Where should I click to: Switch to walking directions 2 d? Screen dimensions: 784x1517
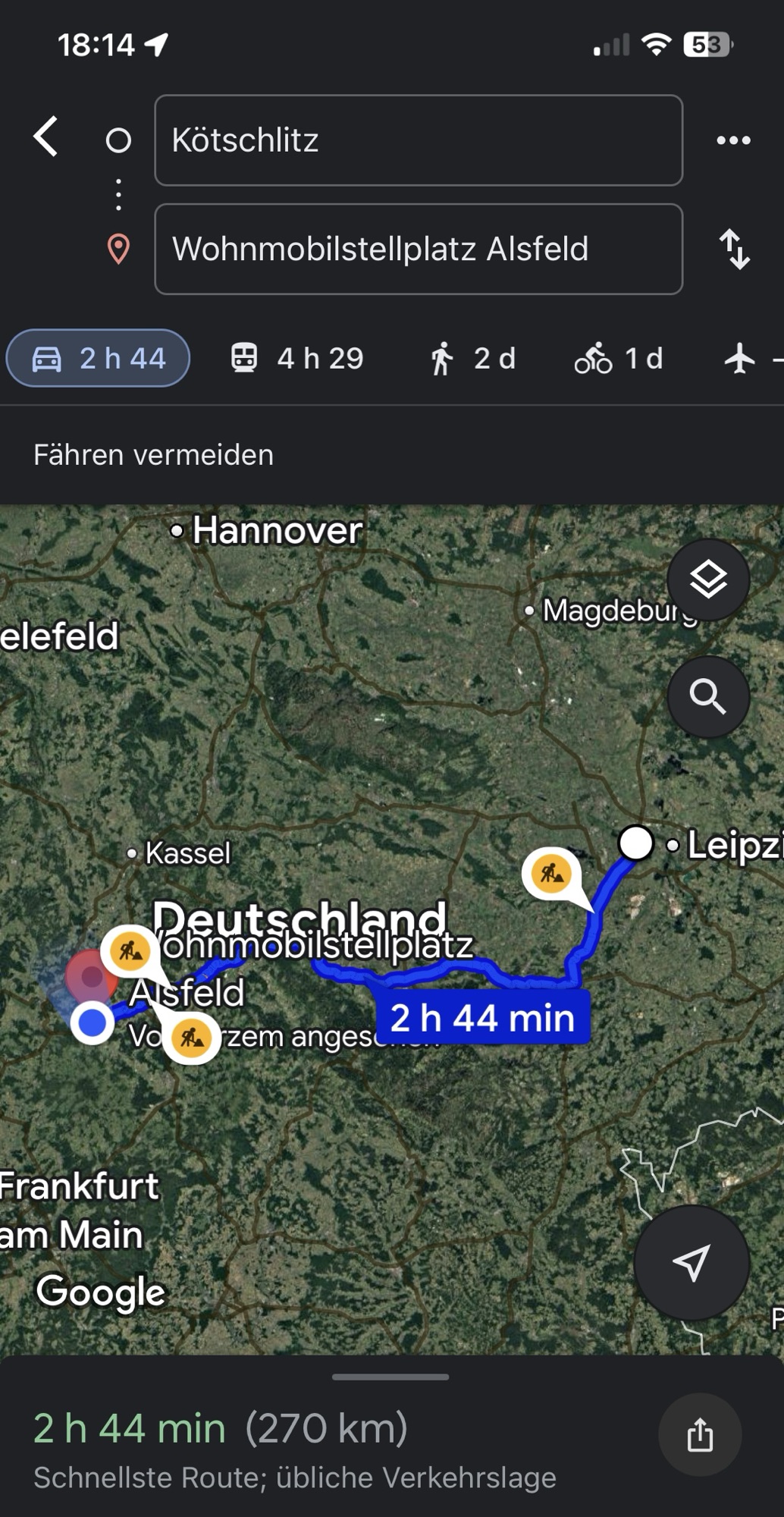tap(472, 358)
